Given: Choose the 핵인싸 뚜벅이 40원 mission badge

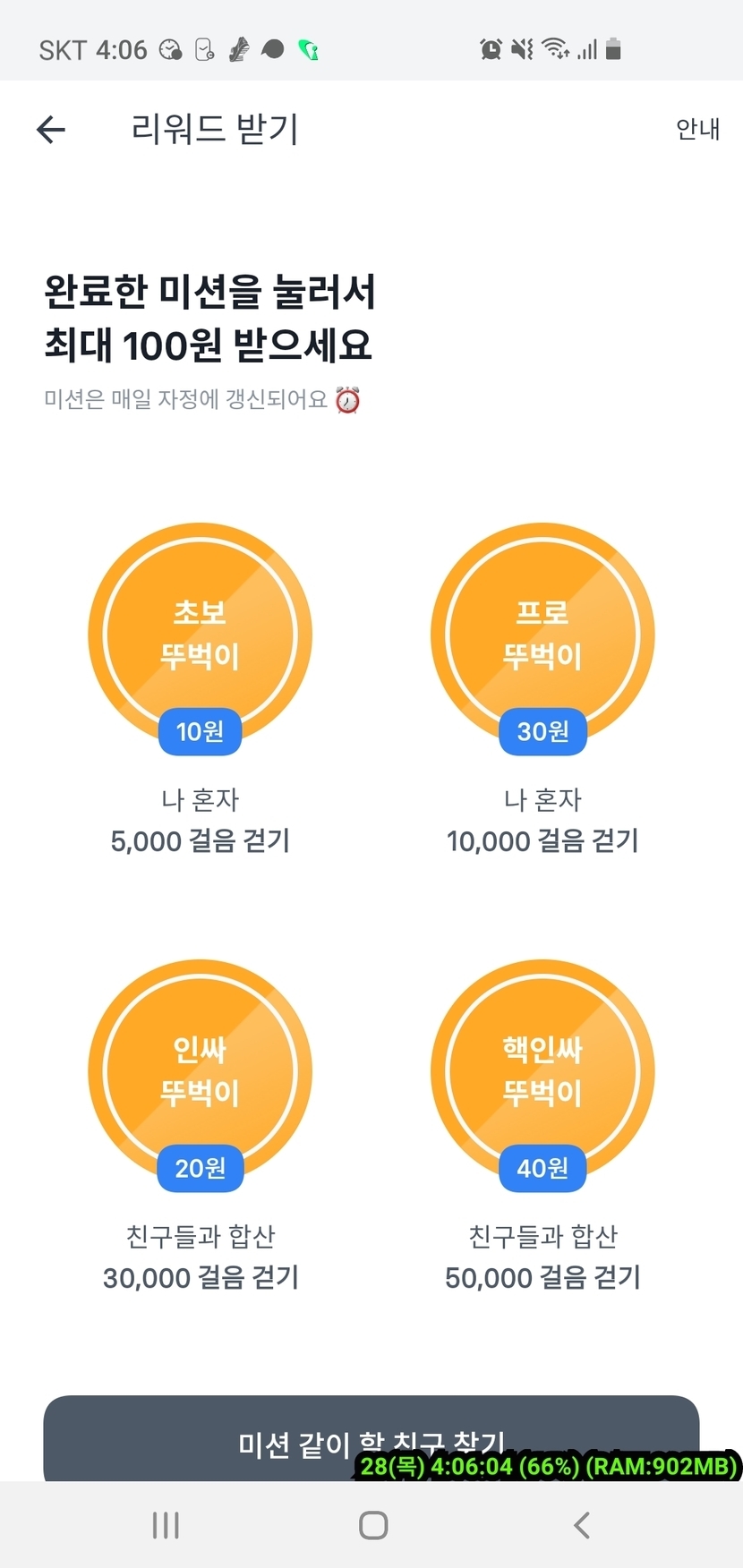Looking at the screenshot, I should tap(542, 1073).
